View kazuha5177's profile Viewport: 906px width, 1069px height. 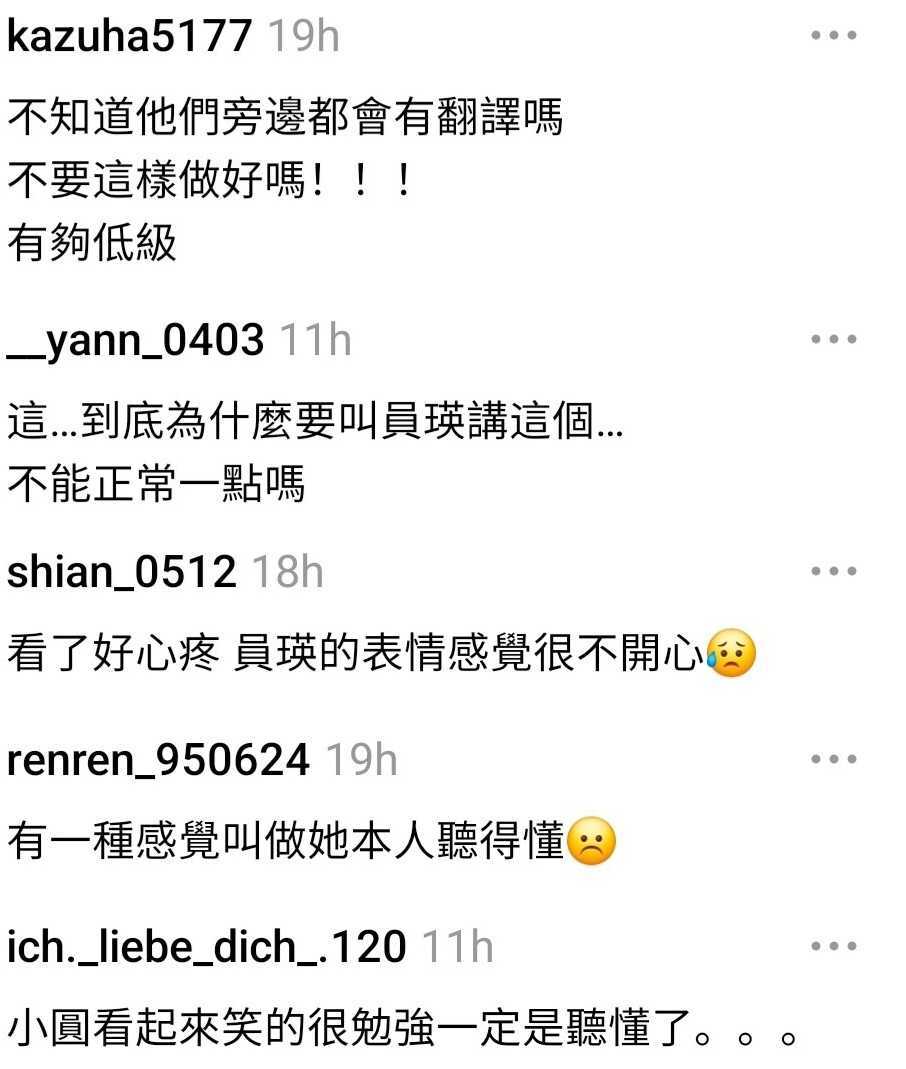(x=129, y=36)
